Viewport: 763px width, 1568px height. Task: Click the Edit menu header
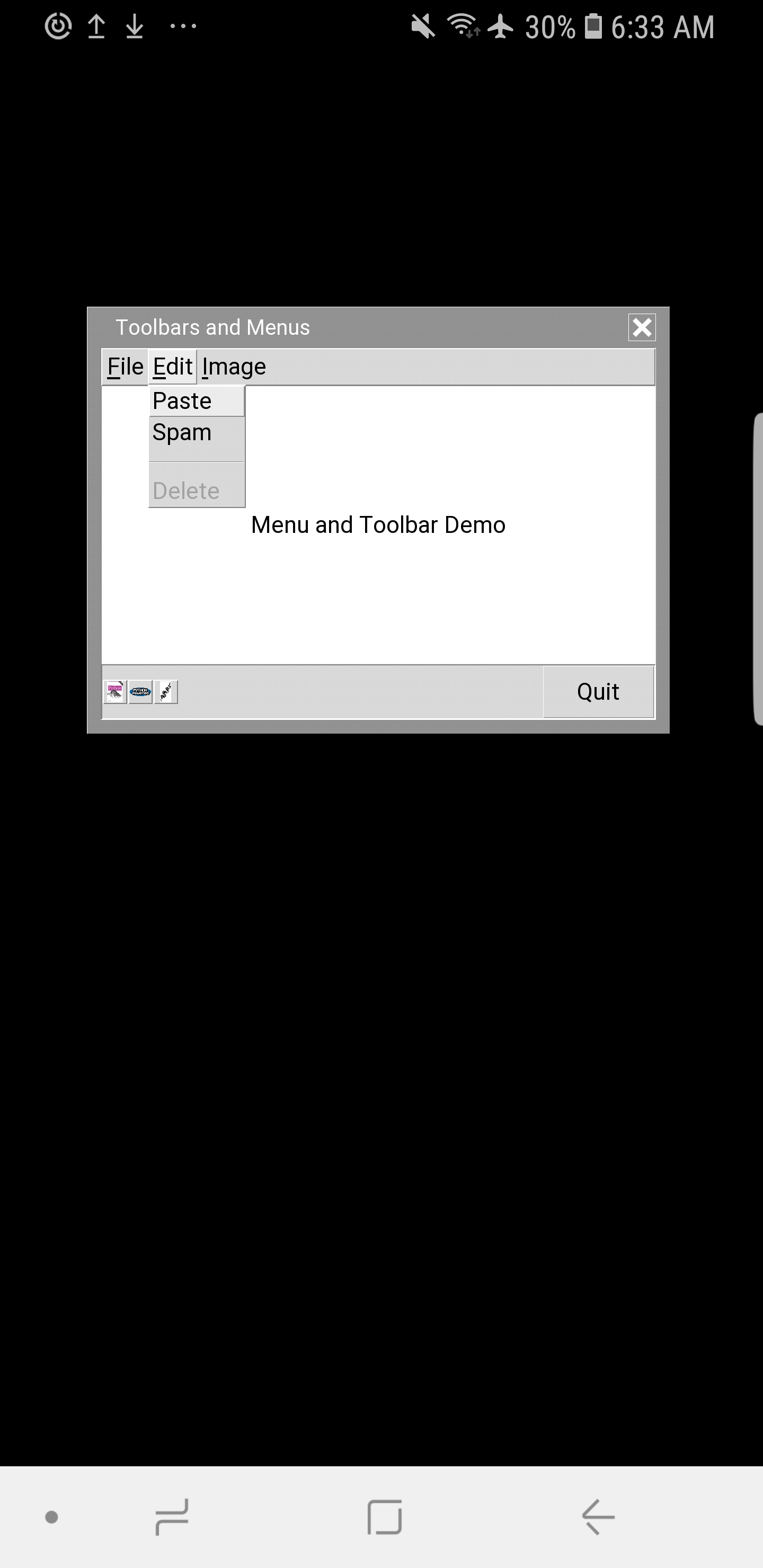coord(172,366)
